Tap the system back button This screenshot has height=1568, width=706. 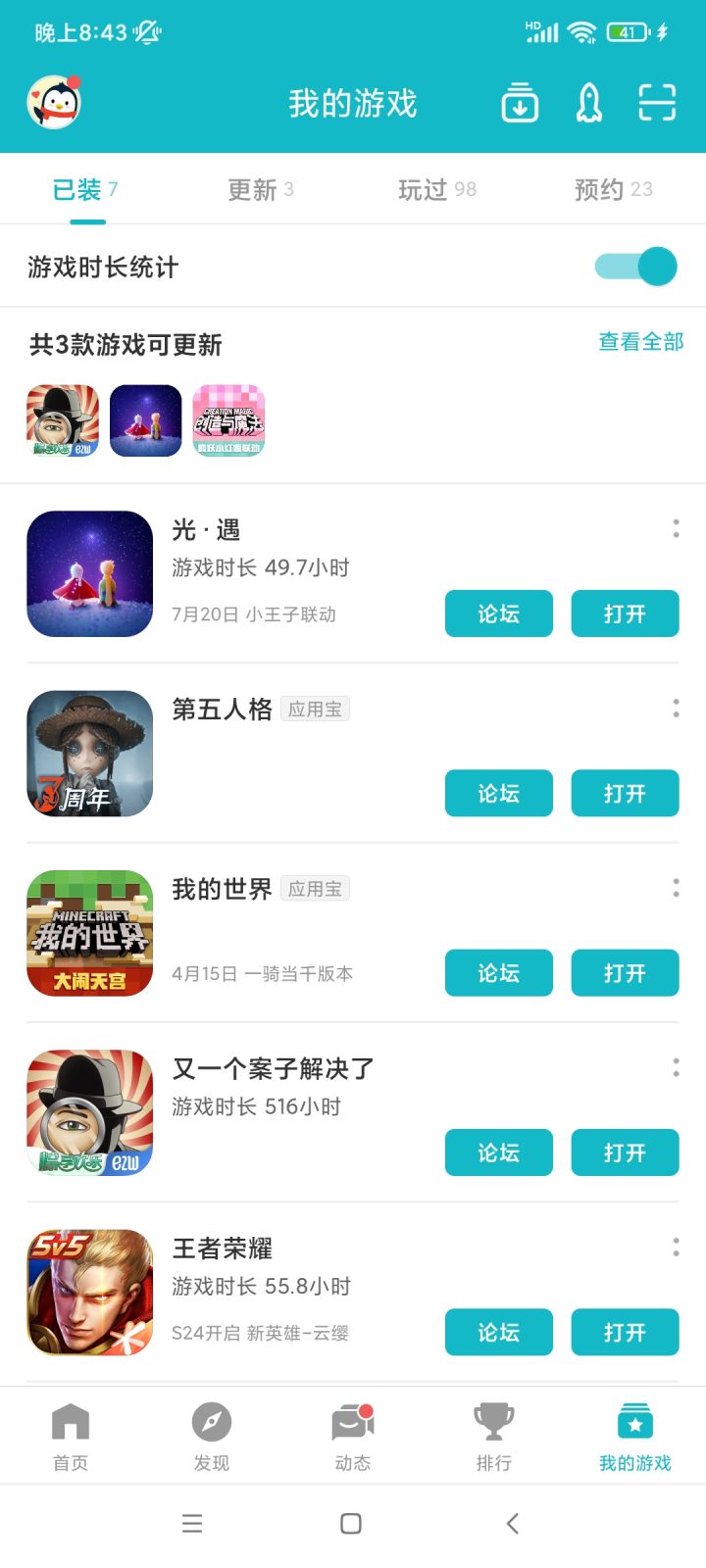coord(512,1523)
